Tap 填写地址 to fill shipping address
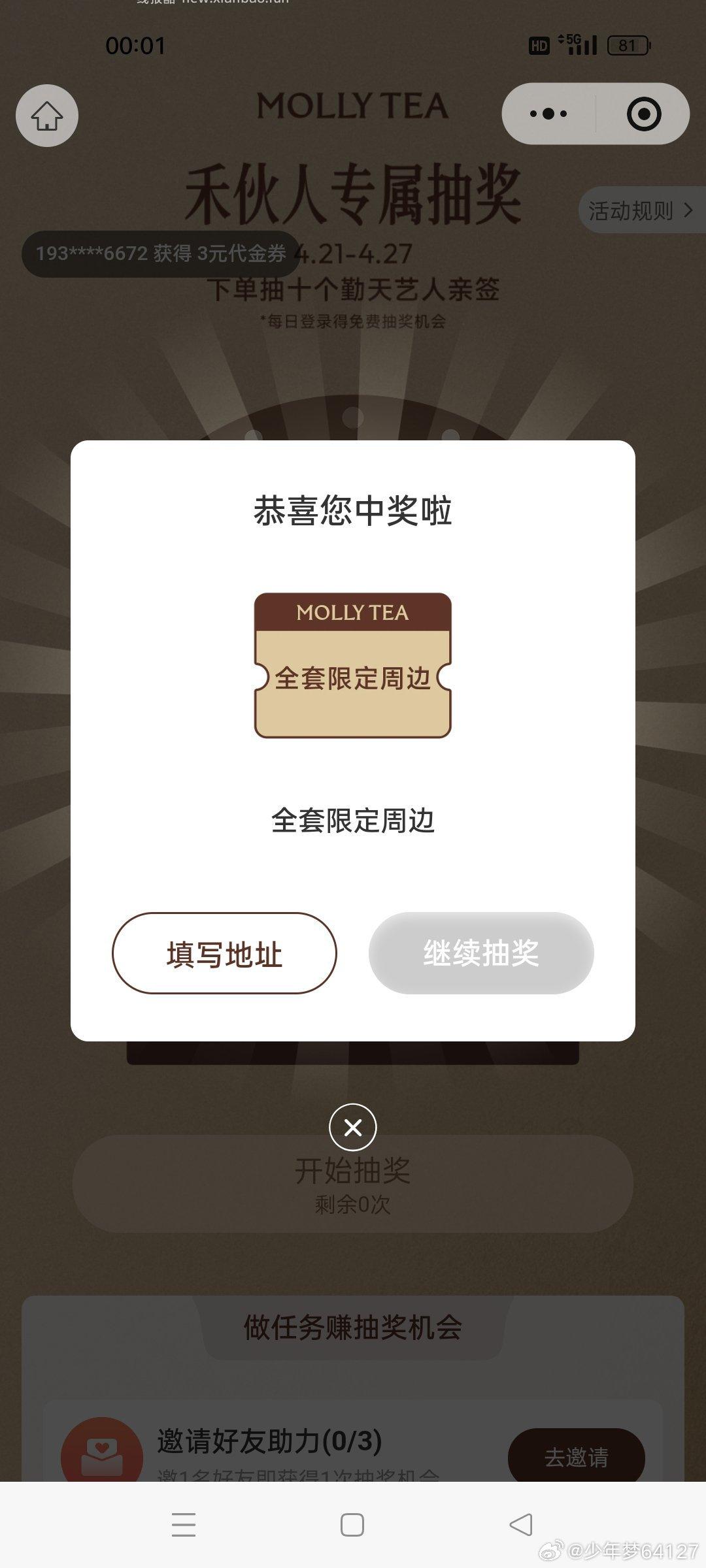 [x=223, y=953]
